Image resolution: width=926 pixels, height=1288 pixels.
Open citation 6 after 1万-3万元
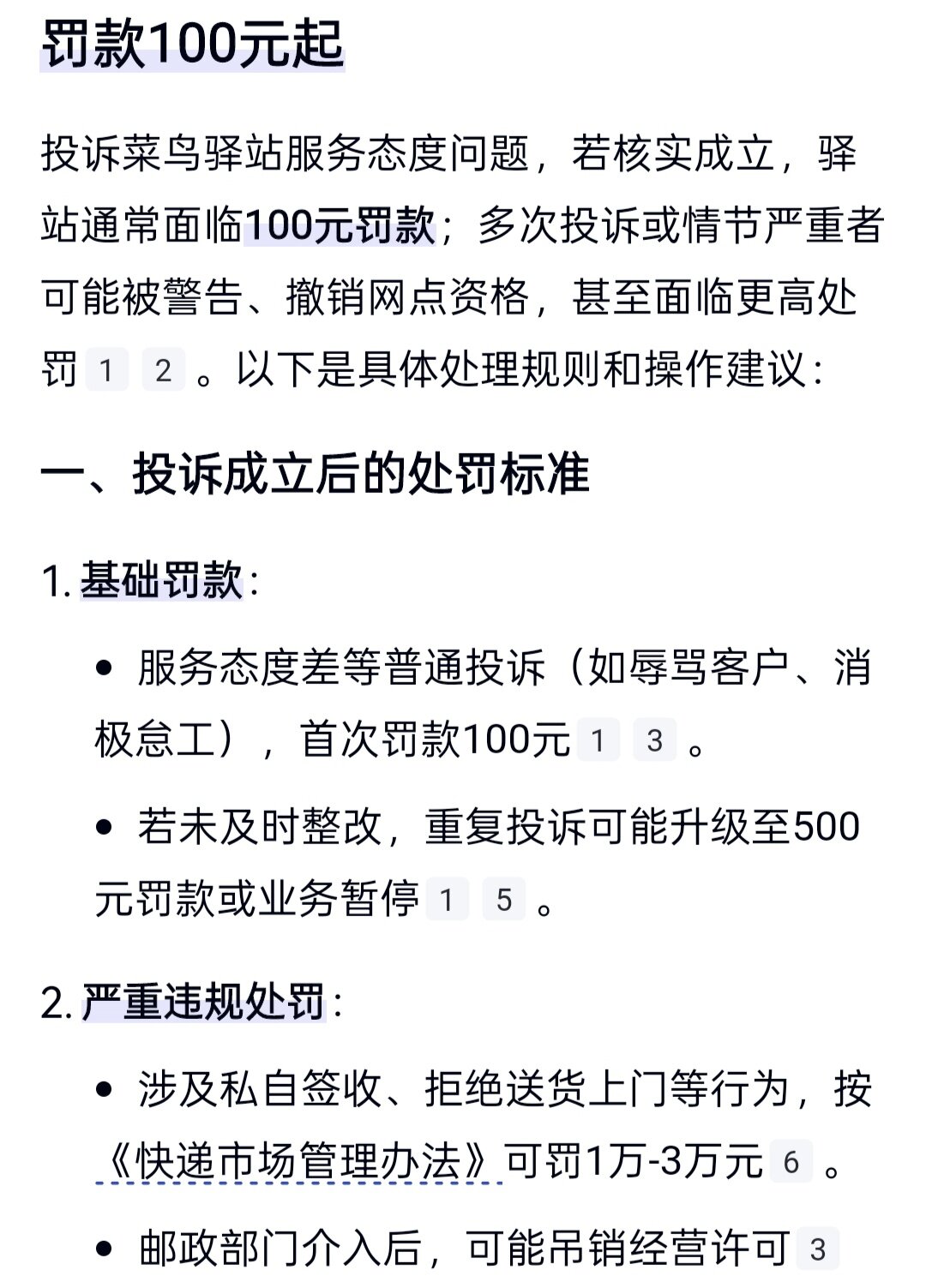pyautogui.click(x=791, y=1163)
